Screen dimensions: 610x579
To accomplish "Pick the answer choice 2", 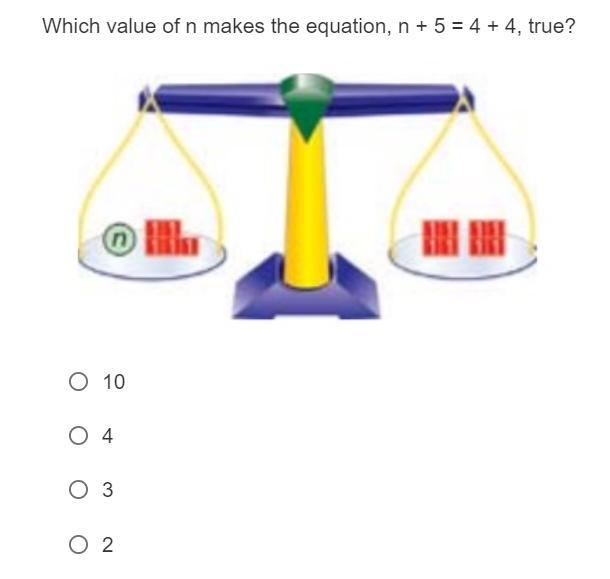I will (79, 545).
